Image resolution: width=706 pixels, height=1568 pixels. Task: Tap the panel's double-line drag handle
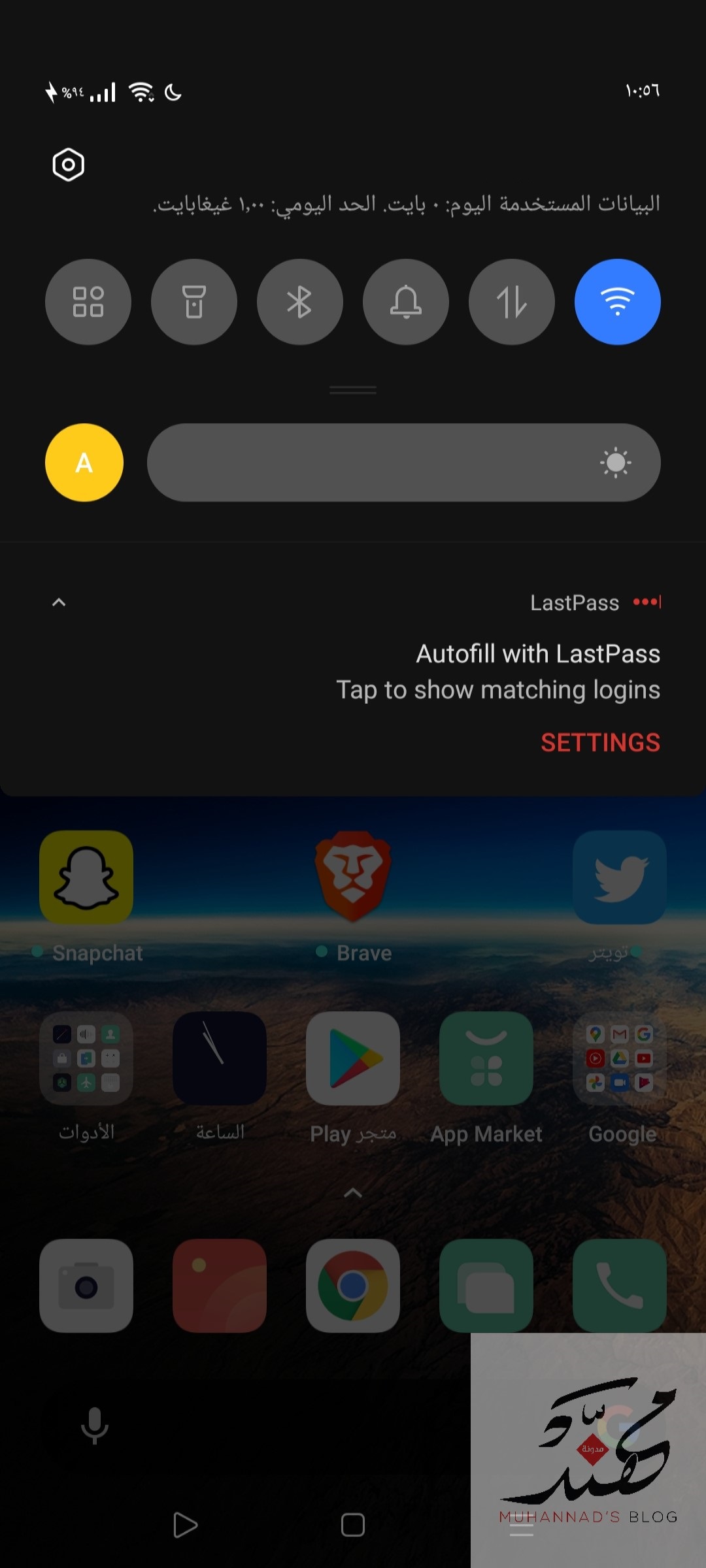tap(353, 390)
